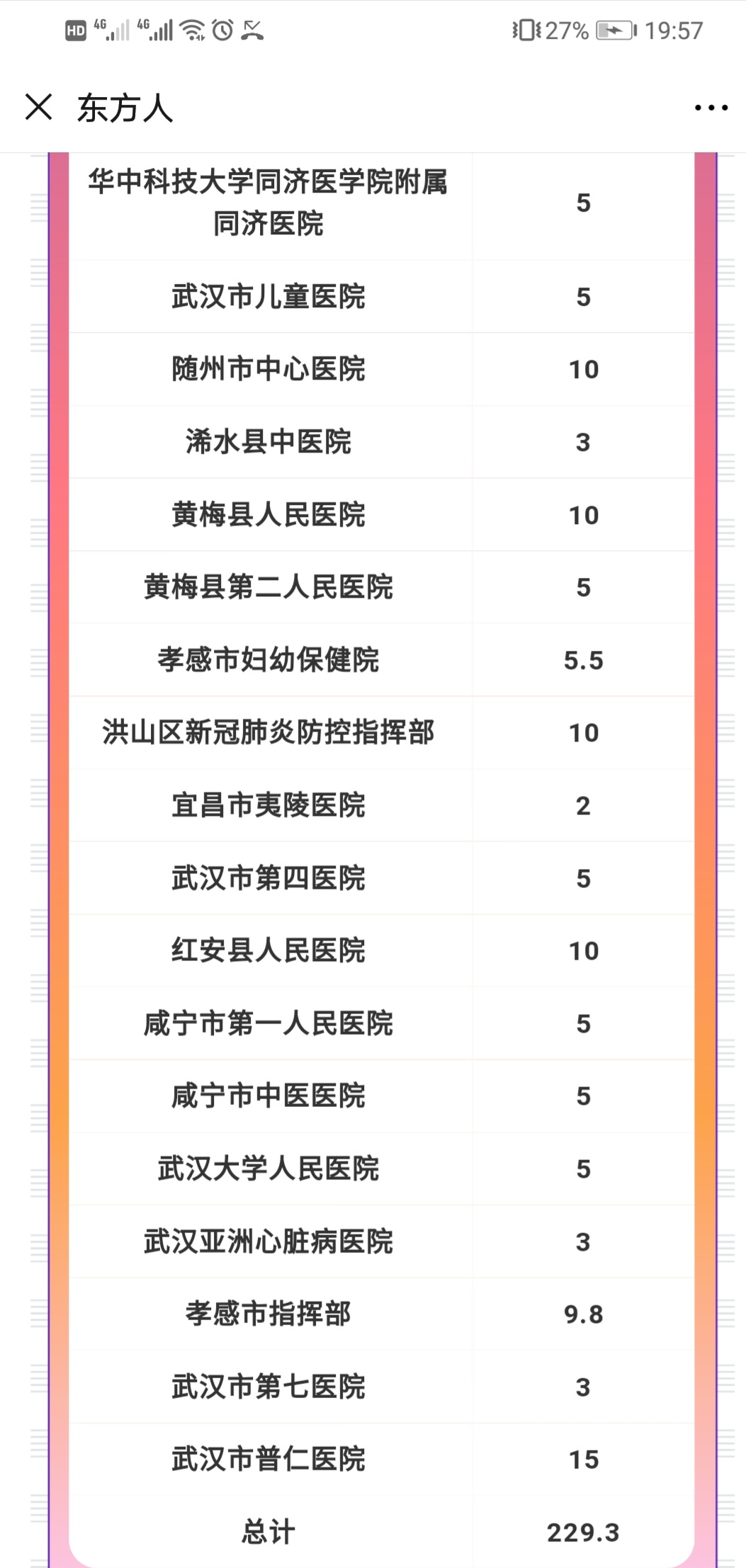This screenshot has height=1568, width=746.
Task: Close the 东方人 page
Action: pos(38,108)
